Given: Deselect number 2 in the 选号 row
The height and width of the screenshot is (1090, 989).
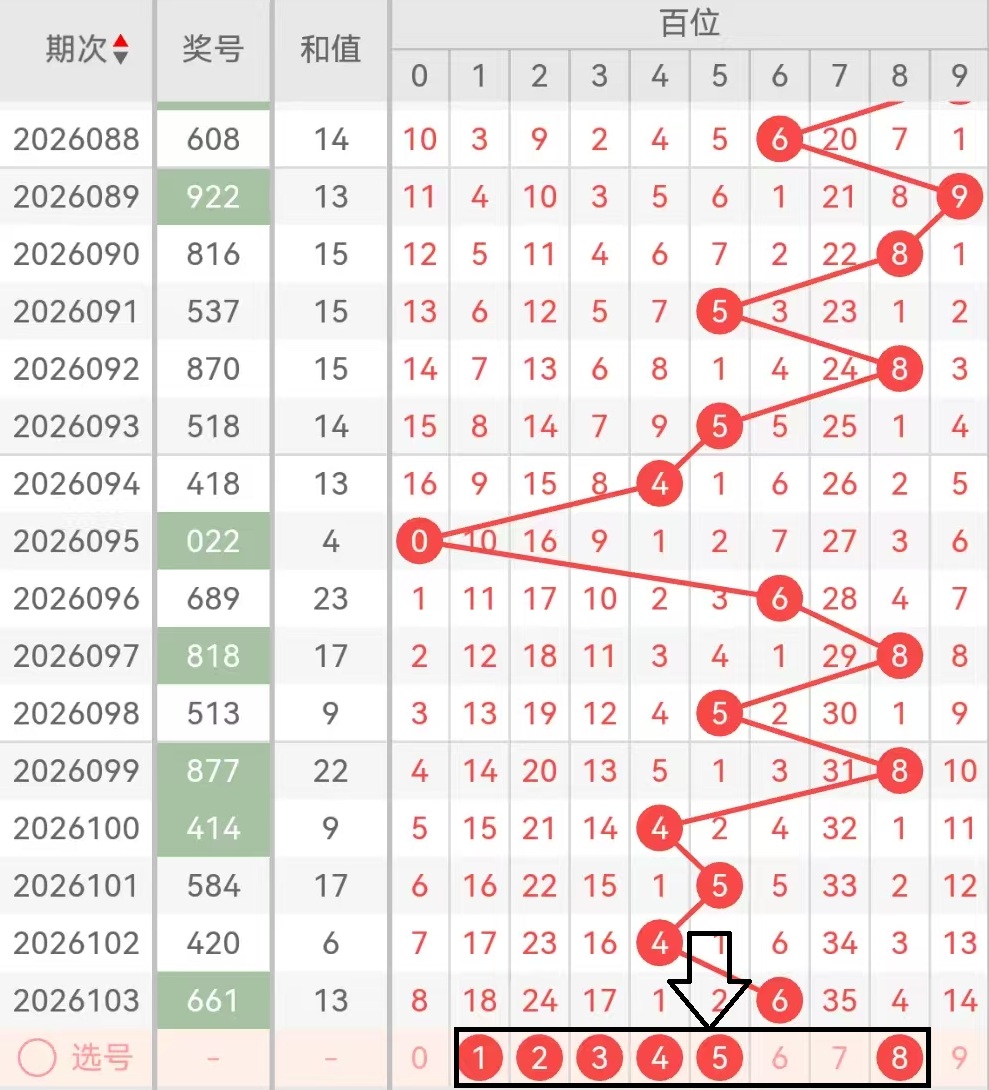Looking at the screenshot, I should point(539,1058).
